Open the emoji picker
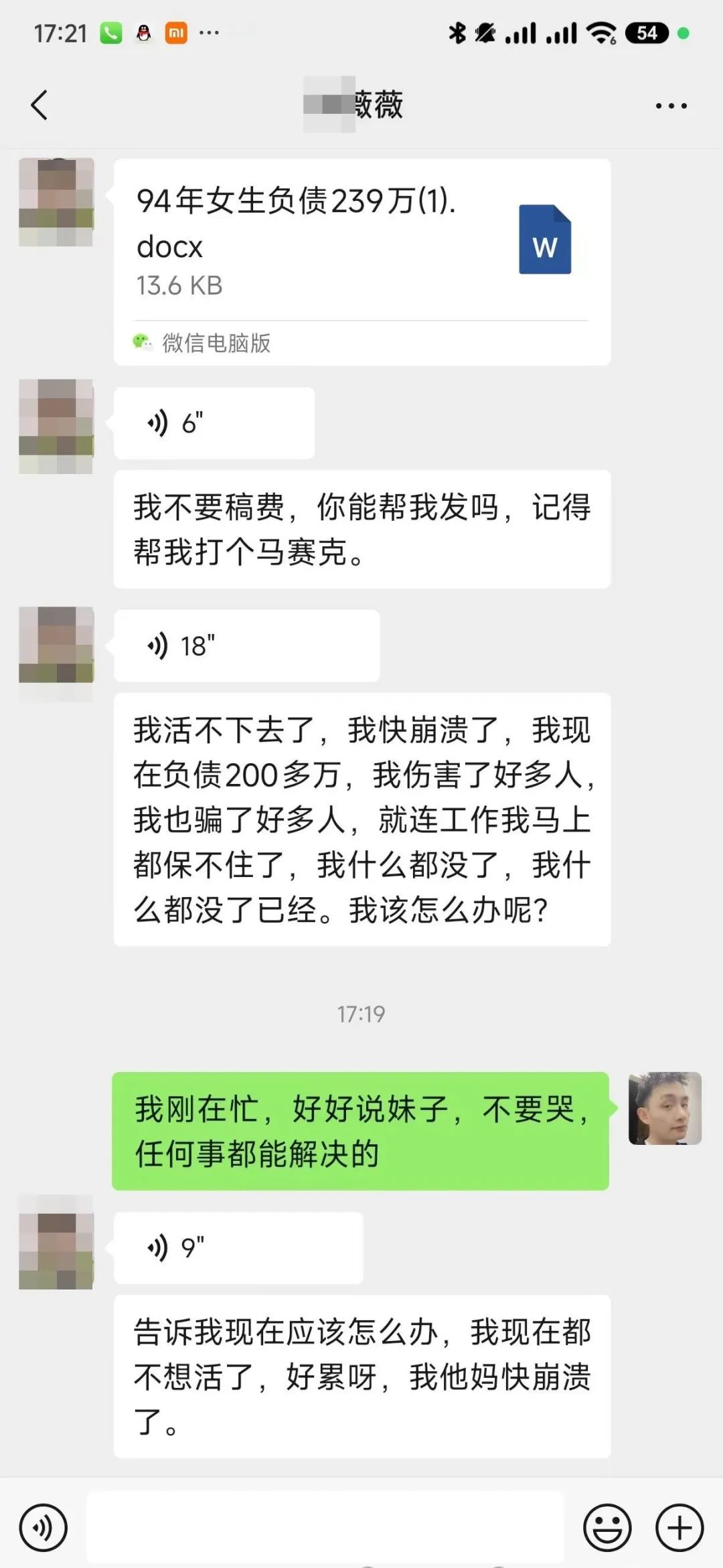Image resolution: width=723 pixels, height=1568 pixels. click(607, 1528)
